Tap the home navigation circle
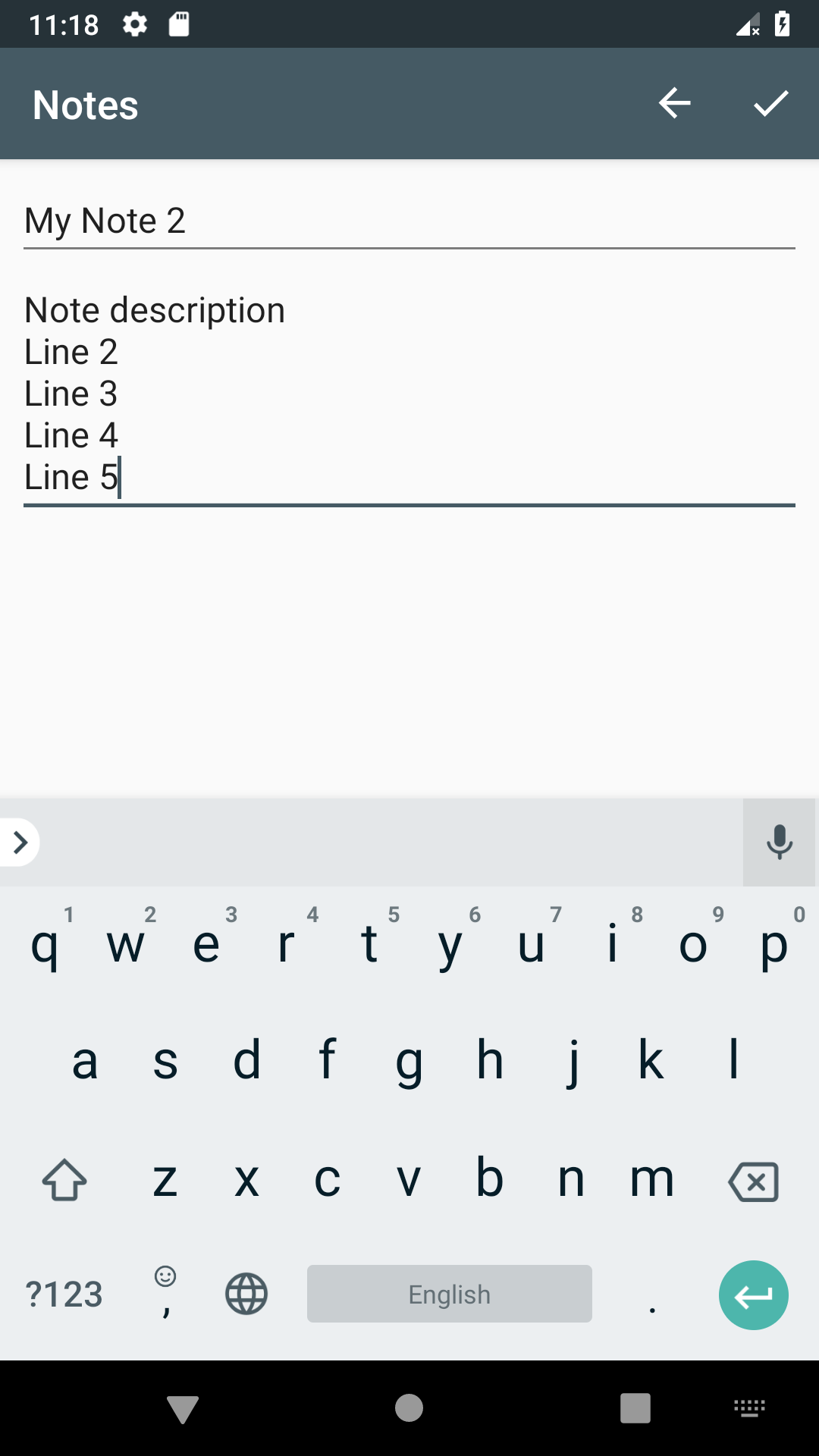The height and width of the screenshot is (1456, 819). point(409,1407)
